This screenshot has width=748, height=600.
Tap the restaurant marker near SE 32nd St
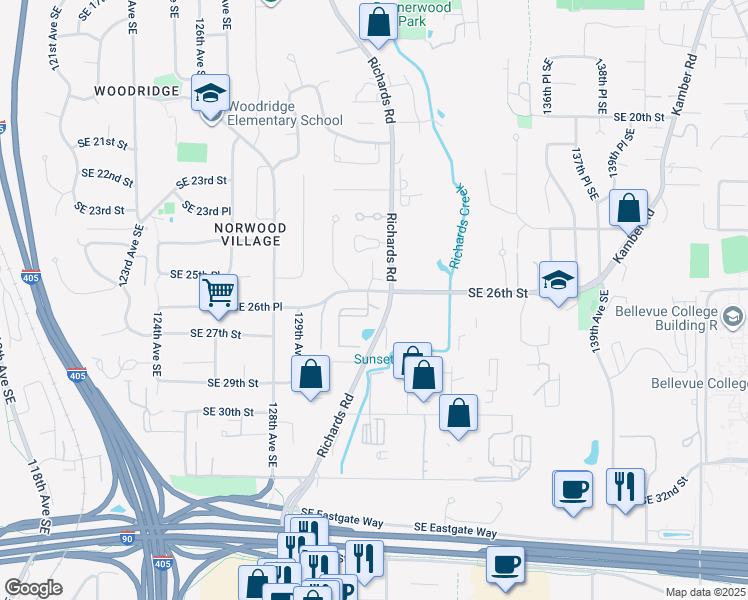[x=625, y=488]
